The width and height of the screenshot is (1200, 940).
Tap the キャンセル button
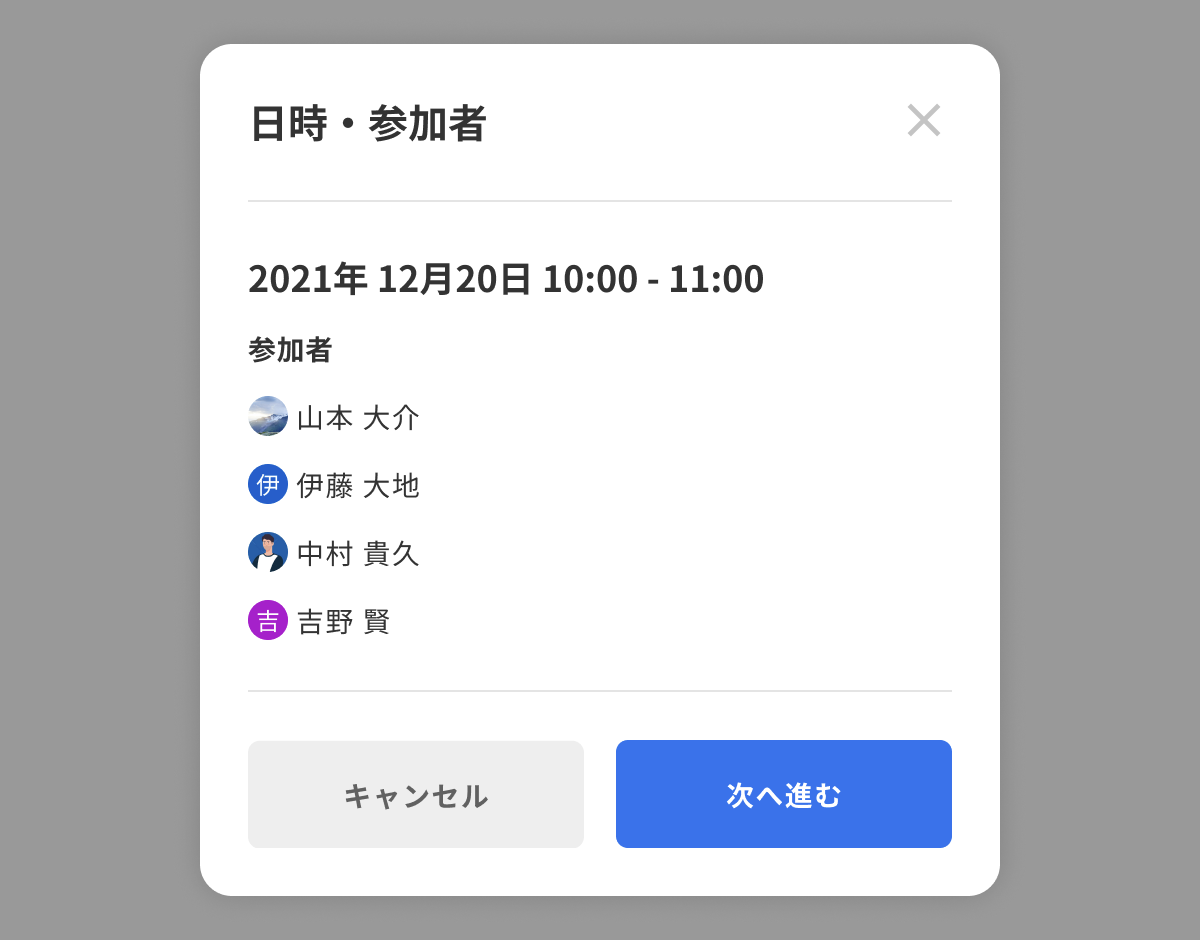[416, 795]
